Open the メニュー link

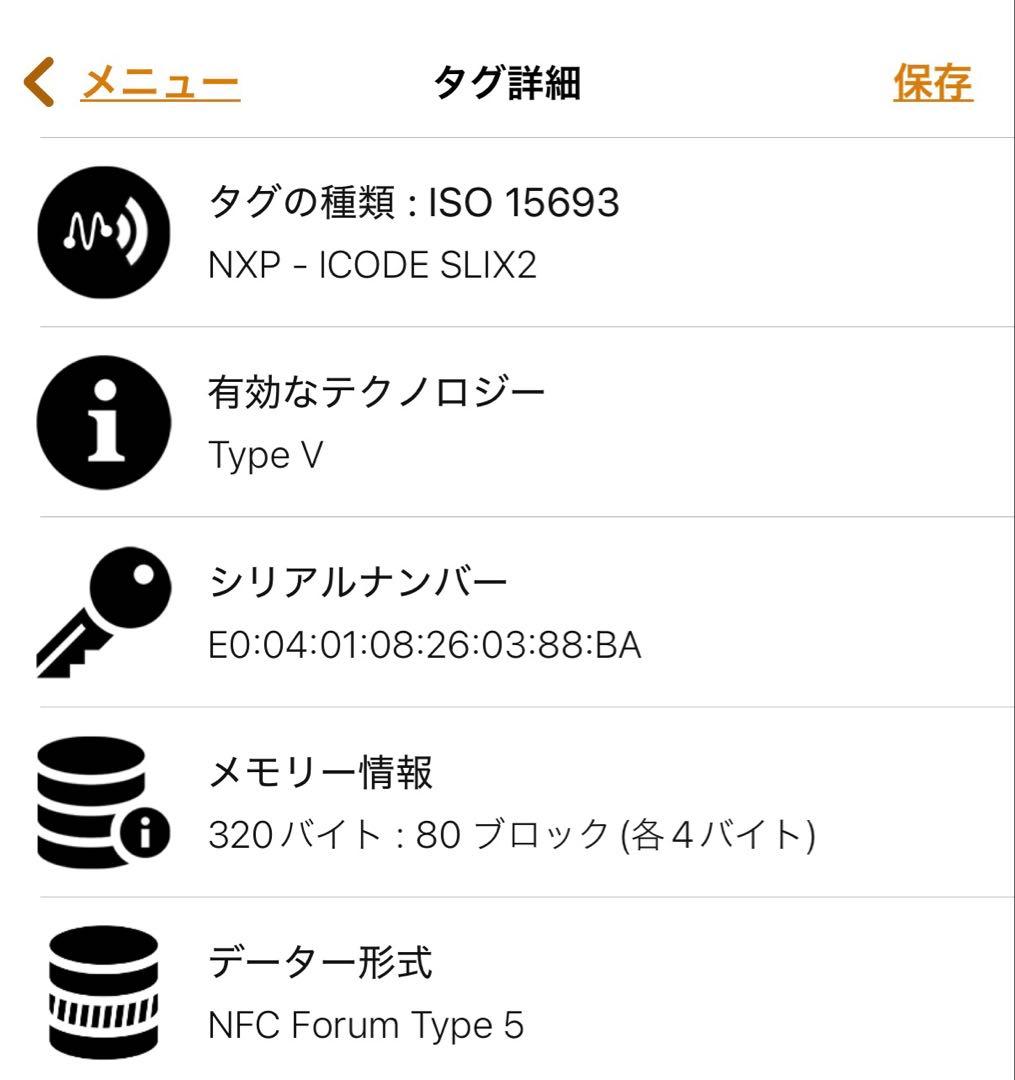click(x=160, y=83)
